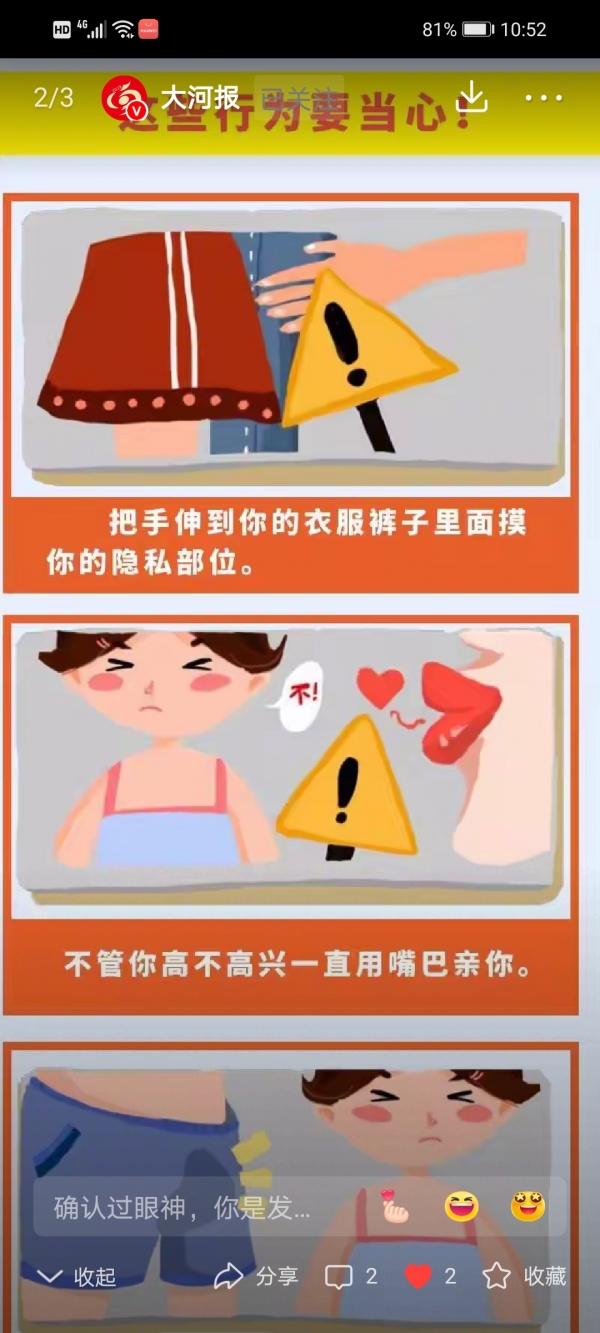600x1333 pixels.
Task: Download the current image
Action: point(471,97)
